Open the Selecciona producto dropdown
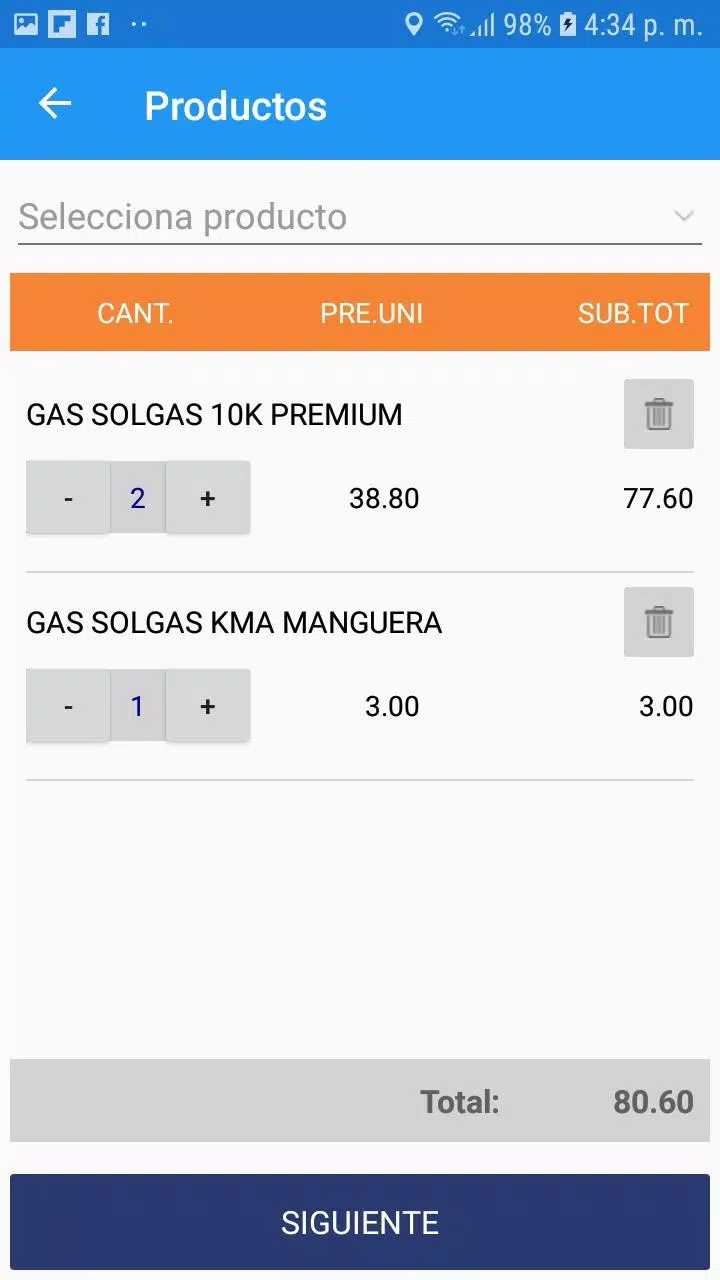 [x=360, y=217]
